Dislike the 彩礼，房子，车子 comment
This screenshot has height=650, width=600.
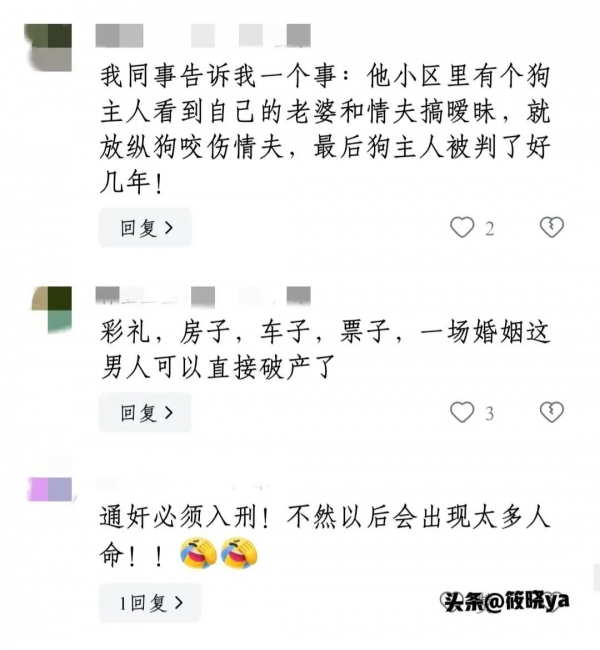point(551,412)
